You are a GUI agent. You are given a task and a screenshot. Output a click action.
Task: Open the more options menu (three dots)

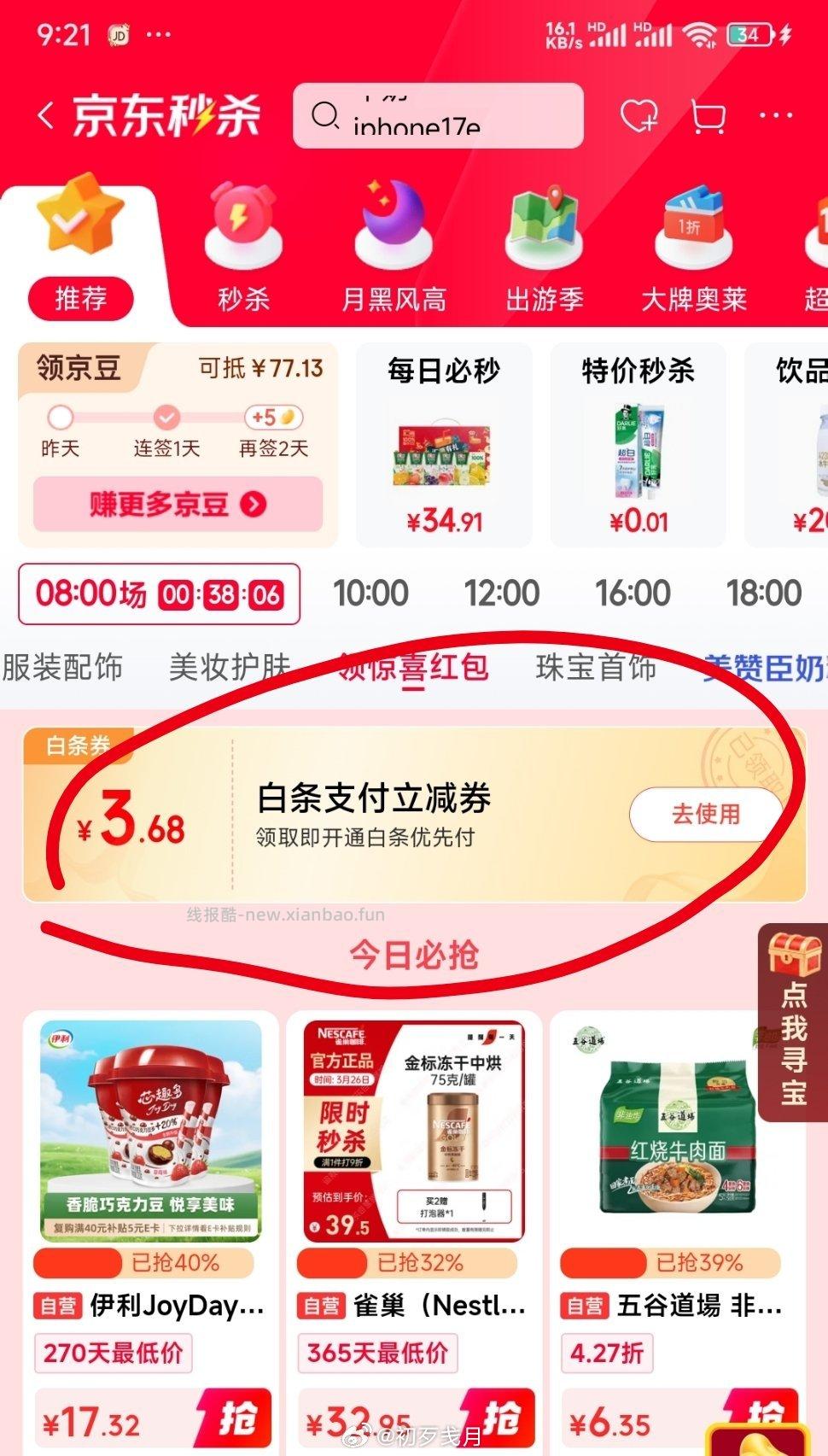coord(775,116)
